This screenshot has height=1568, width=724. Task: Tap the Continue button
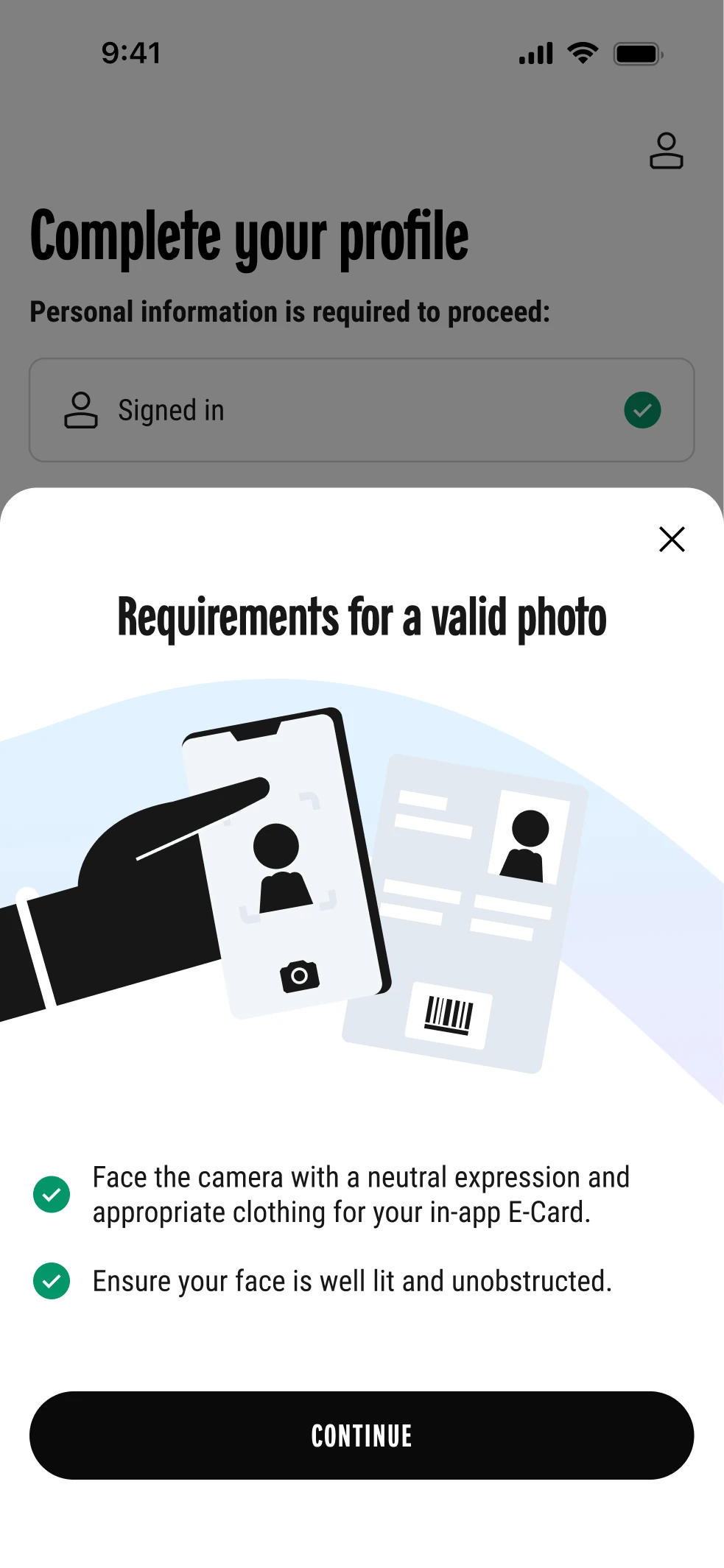click(362, 1435)
